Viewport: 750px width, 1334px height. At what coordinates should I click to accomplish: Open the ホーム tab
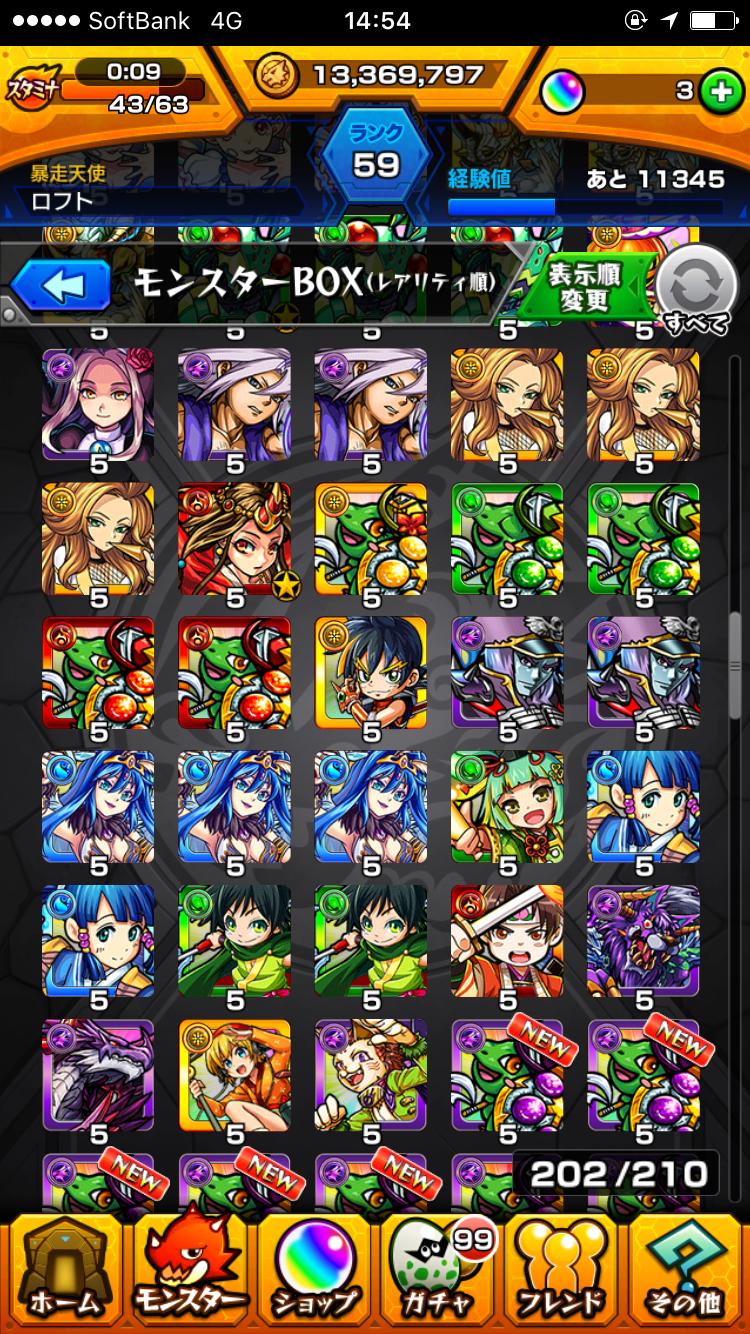[64, 1270]
